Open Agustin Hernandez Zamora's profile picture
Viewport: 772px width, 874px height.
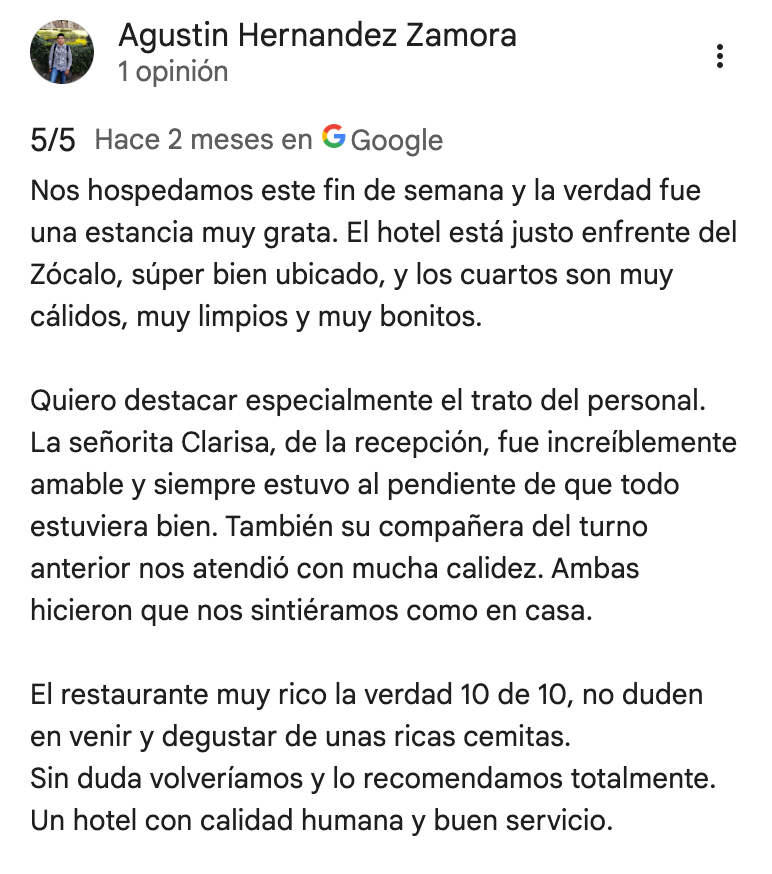point(62,53)
